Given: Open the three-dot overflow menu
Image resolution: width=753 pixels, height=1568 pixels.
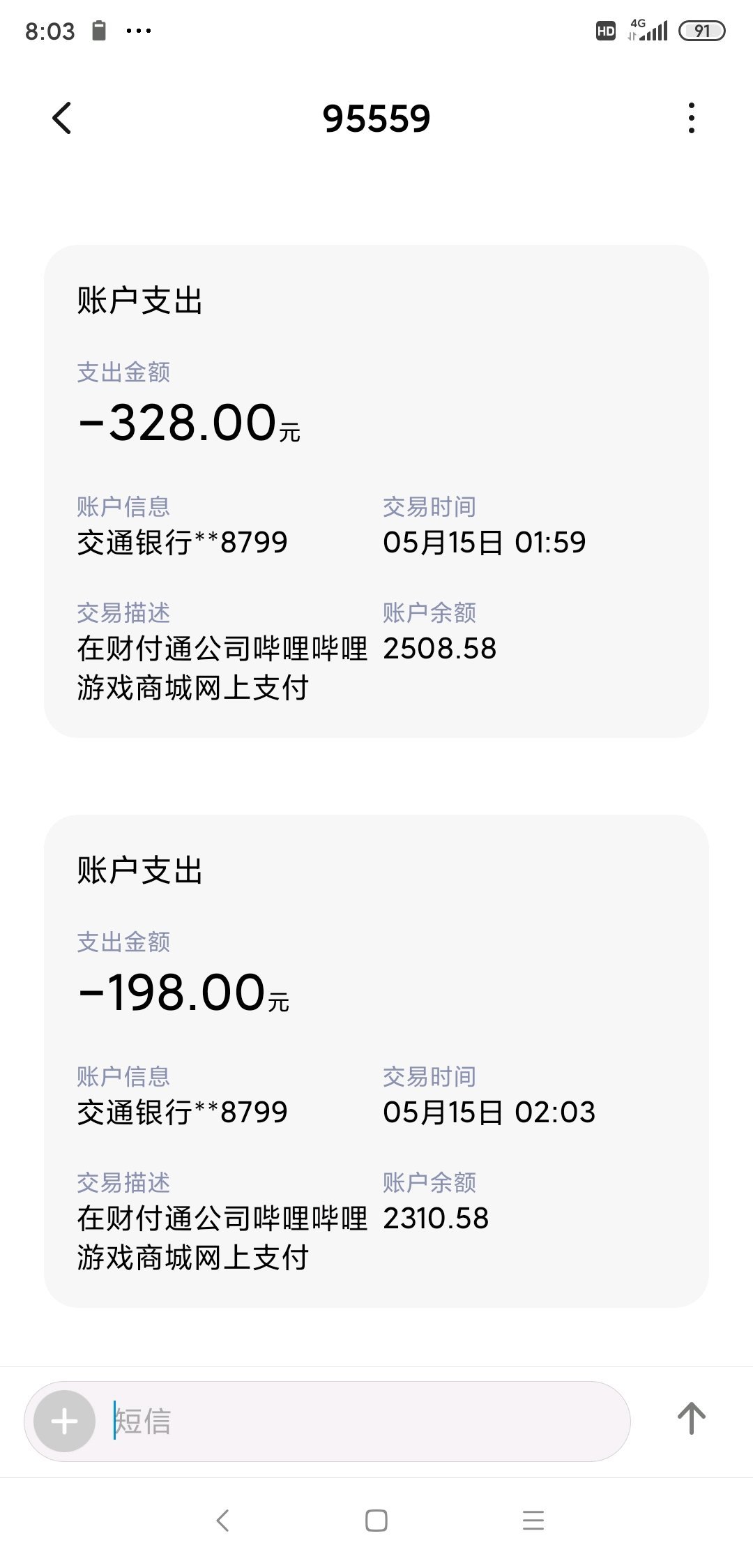Looking at the screenshot, I should tap(691, 118).
